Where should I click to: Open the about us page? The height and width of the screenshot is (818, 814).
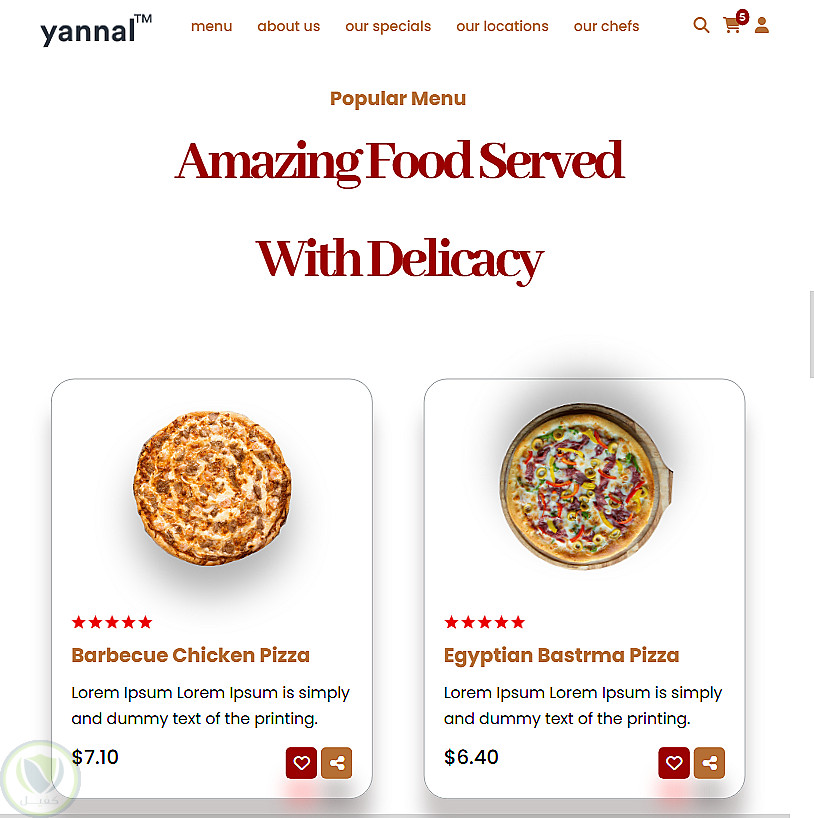[x=288, y=26]
